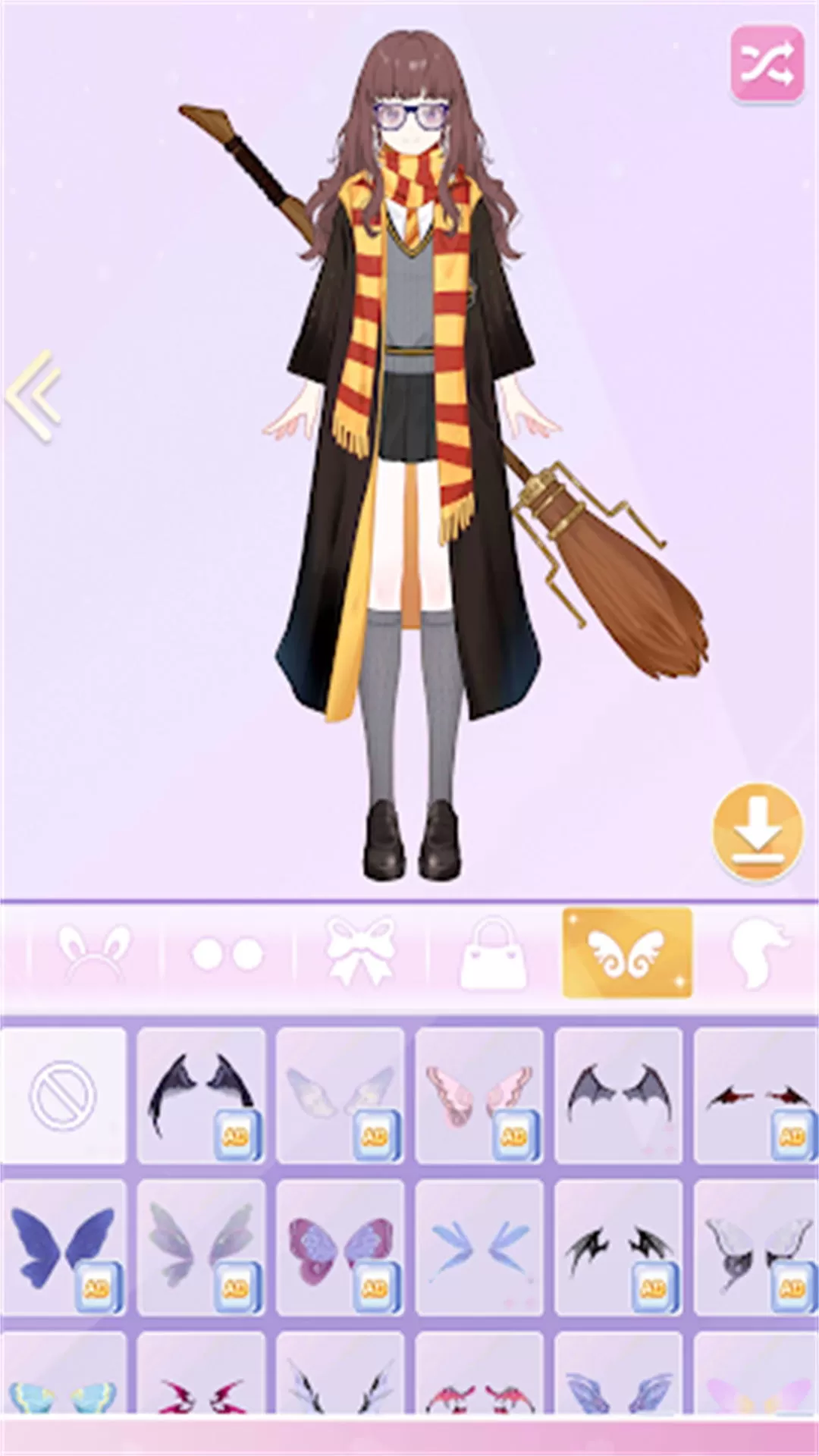The height and width of the screenshot is (1456, 819).
Task: Switch to the bow ribbon category
Action: [360, 952]
